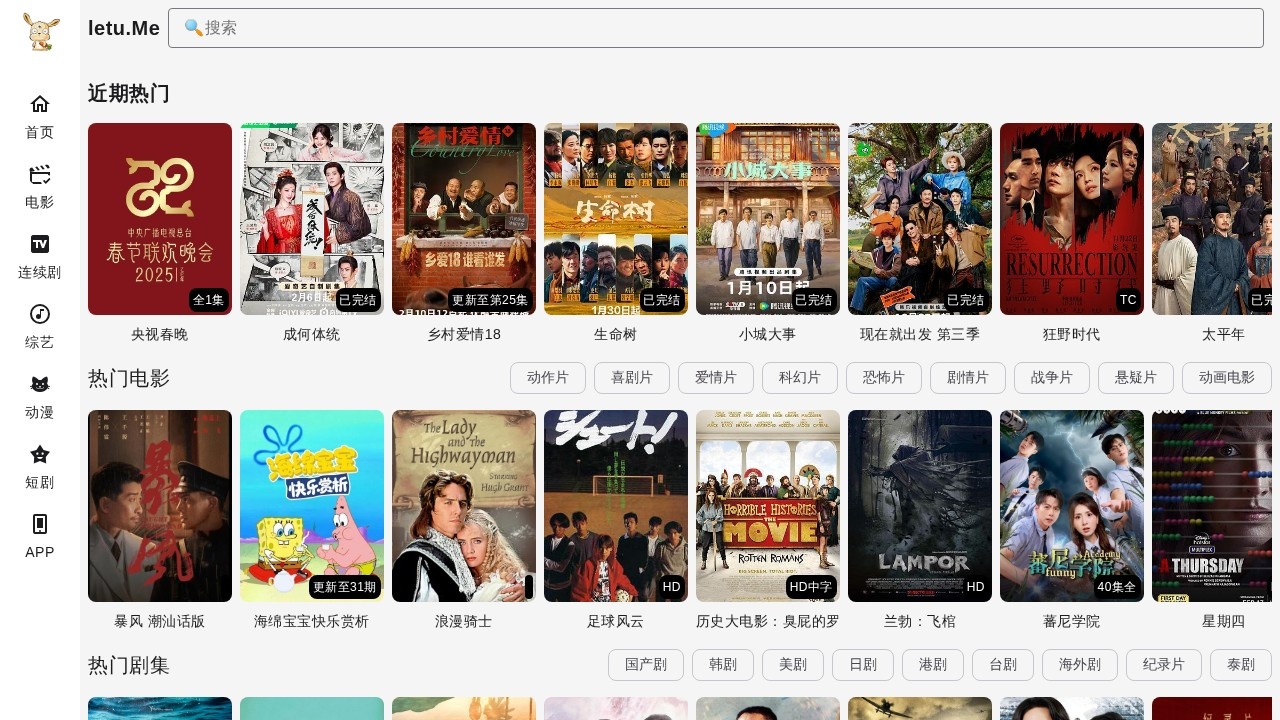Choose the 悬疑片 genre chip
Image resolution: width=1280 pixels, height=720 pixels.
pos(1136,378)
